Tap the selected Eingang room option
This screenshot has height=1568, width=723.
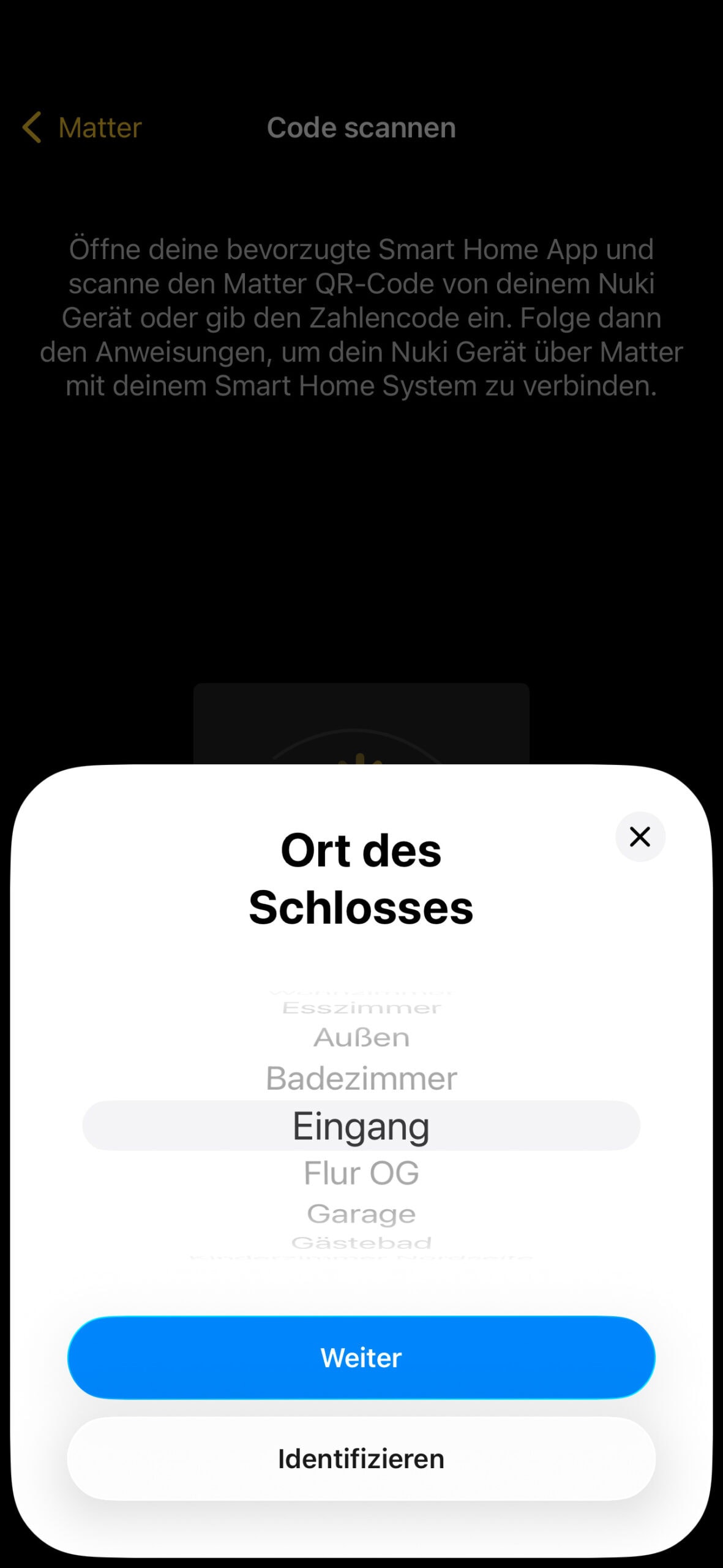point(361,1126)
